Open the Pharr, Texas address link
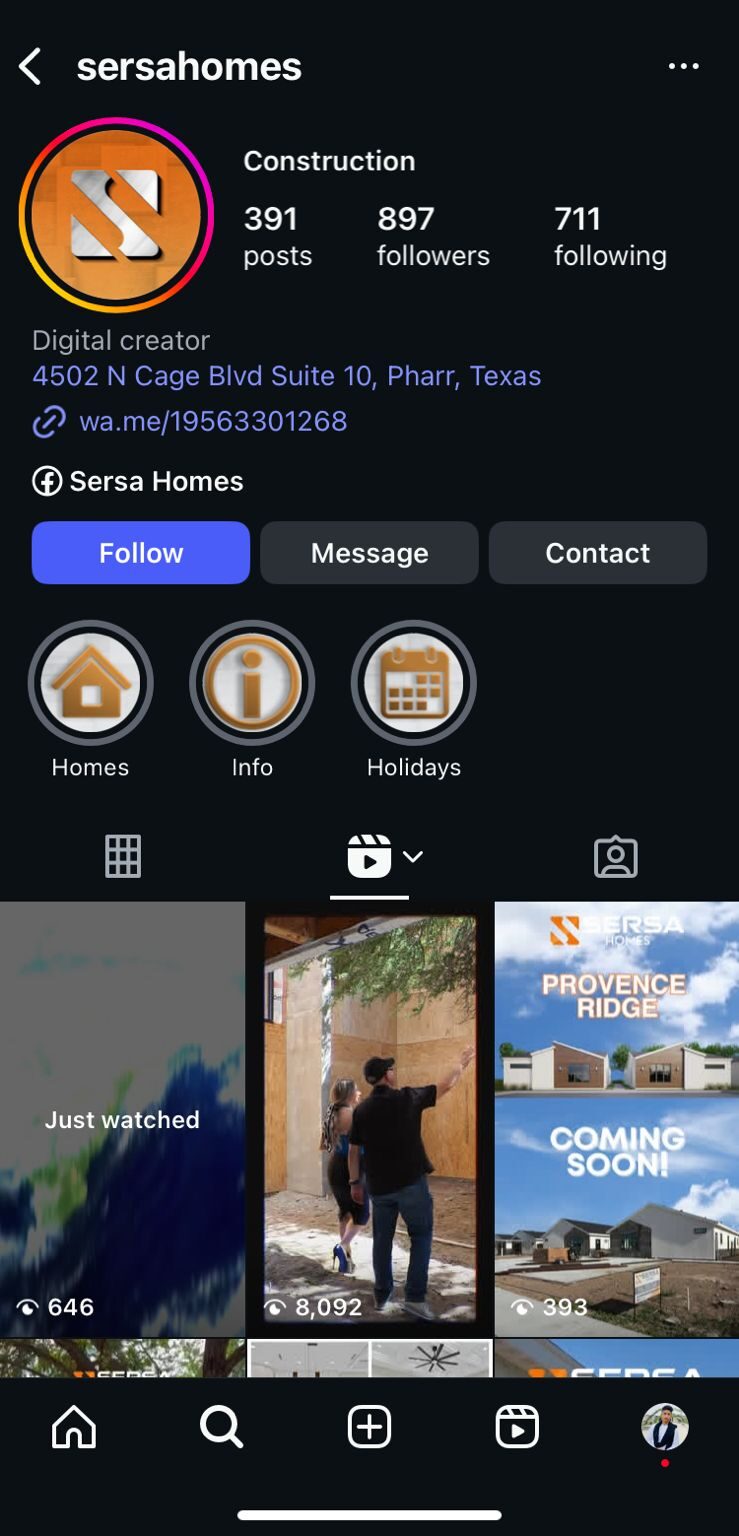Image resolution: width=739 pixels, height=1536 pixels. pos(286,376)
